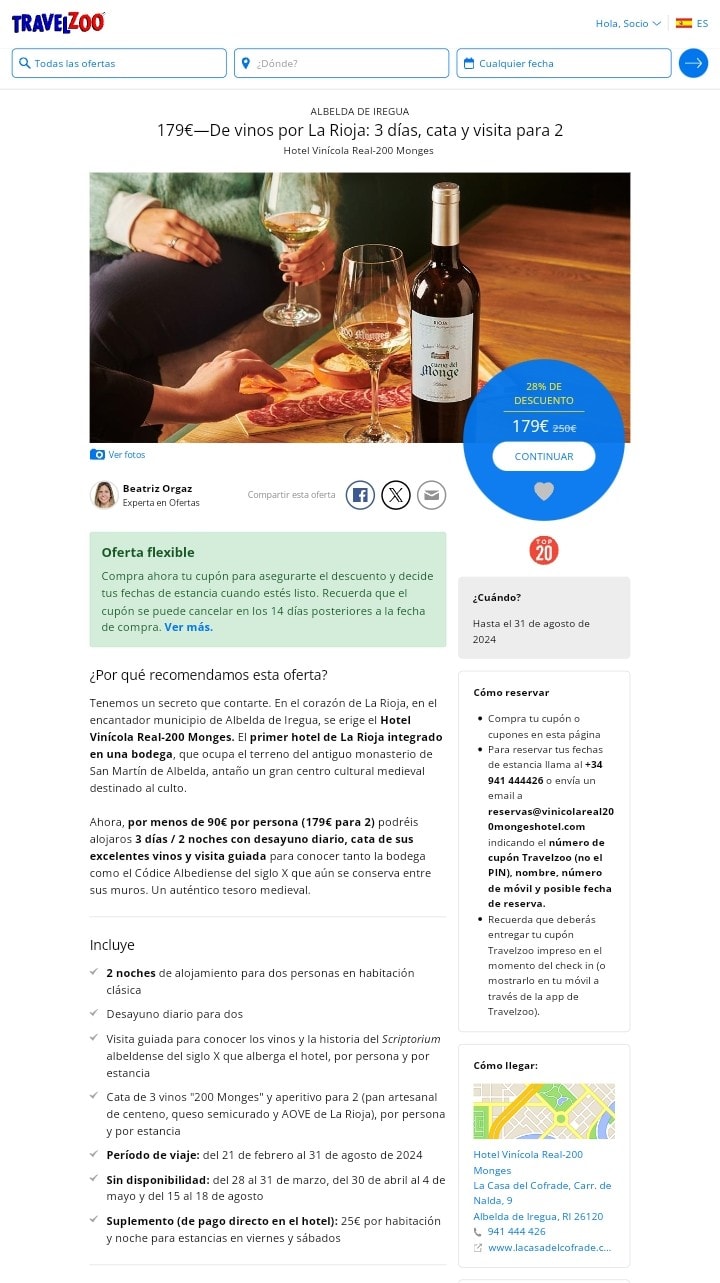720x1283 pixels.
Task: Expand Ver más in Oferta flexible
Action: pyautogui.click(x=188, y=627)
